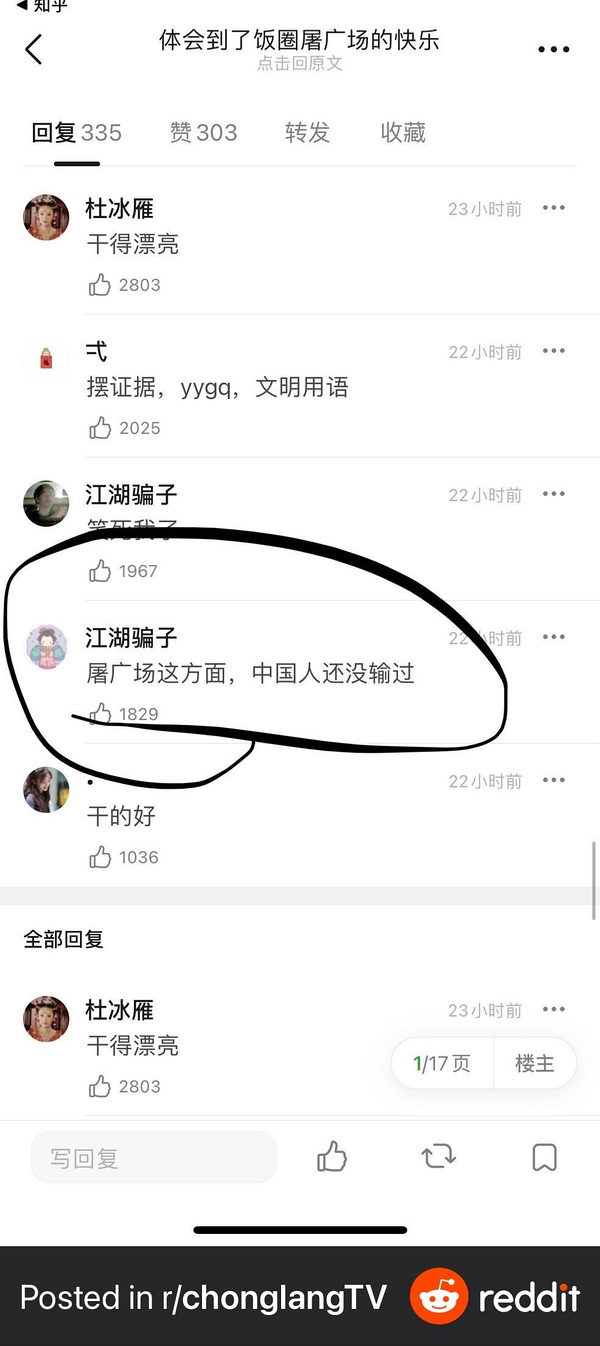
Task: Open the 1/17页 page selector
Action: pos(442,1064)
